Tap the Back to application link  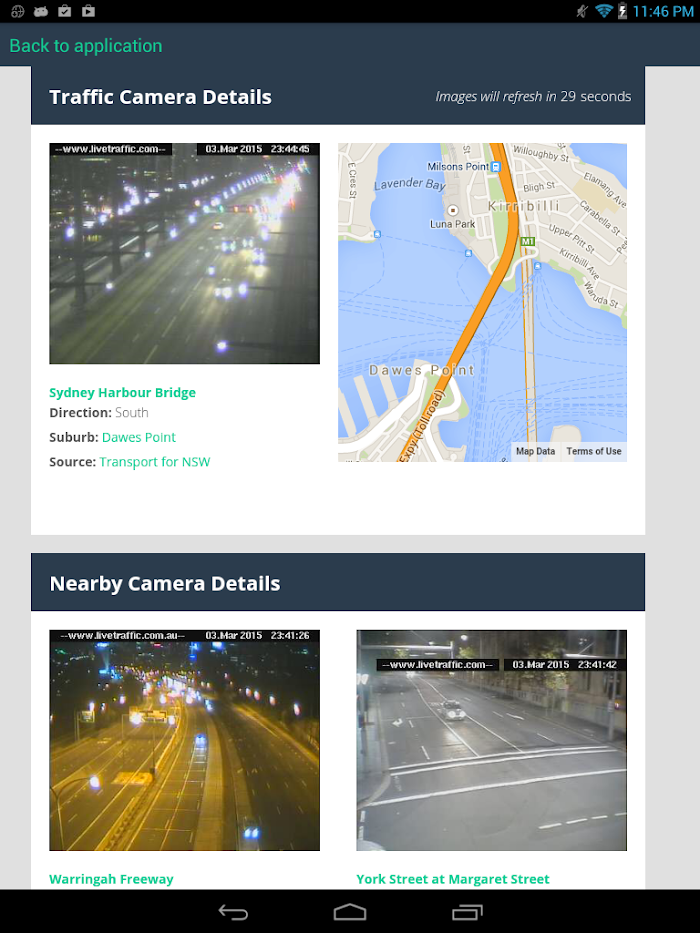click(86, 46)
